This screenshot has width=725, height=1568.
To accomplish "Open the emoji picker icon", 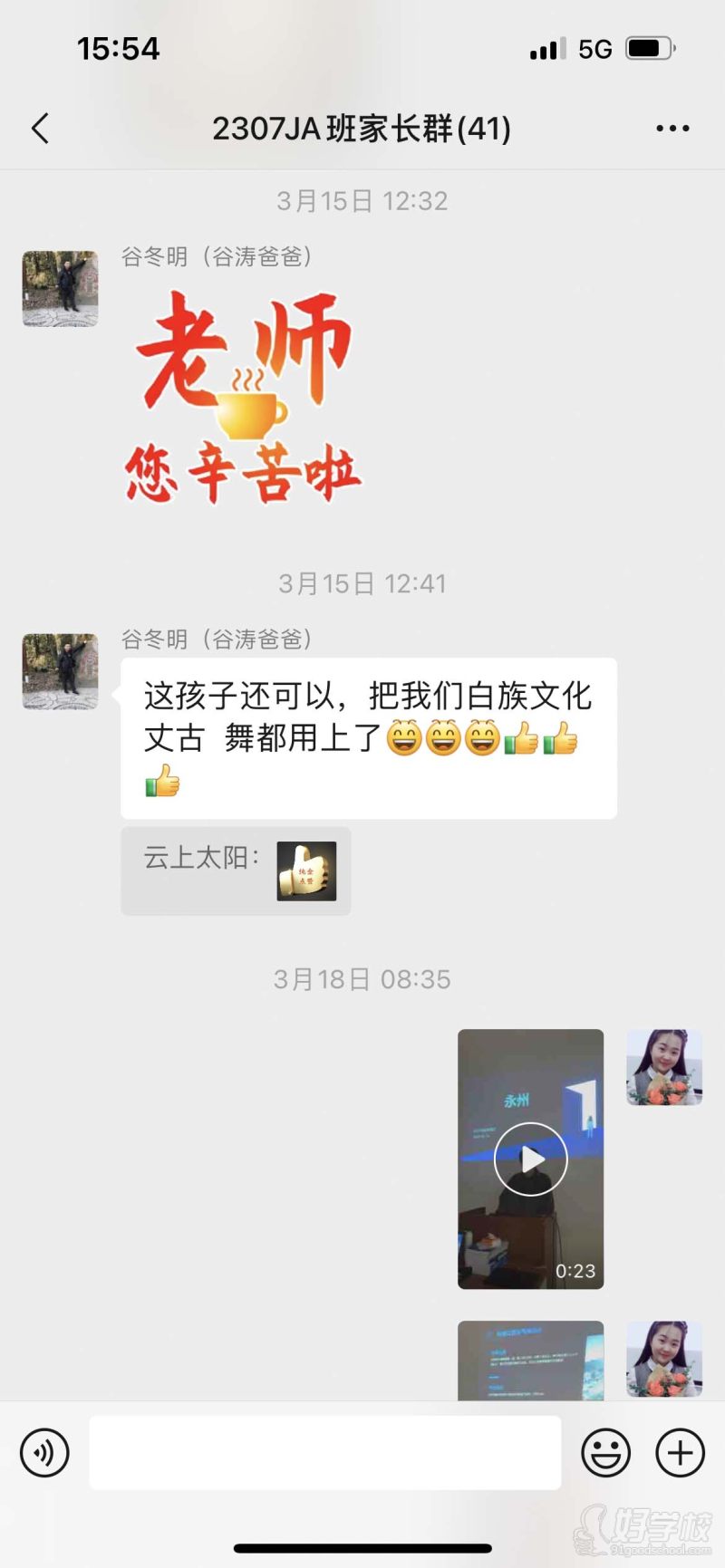I will coord(605,1452).
